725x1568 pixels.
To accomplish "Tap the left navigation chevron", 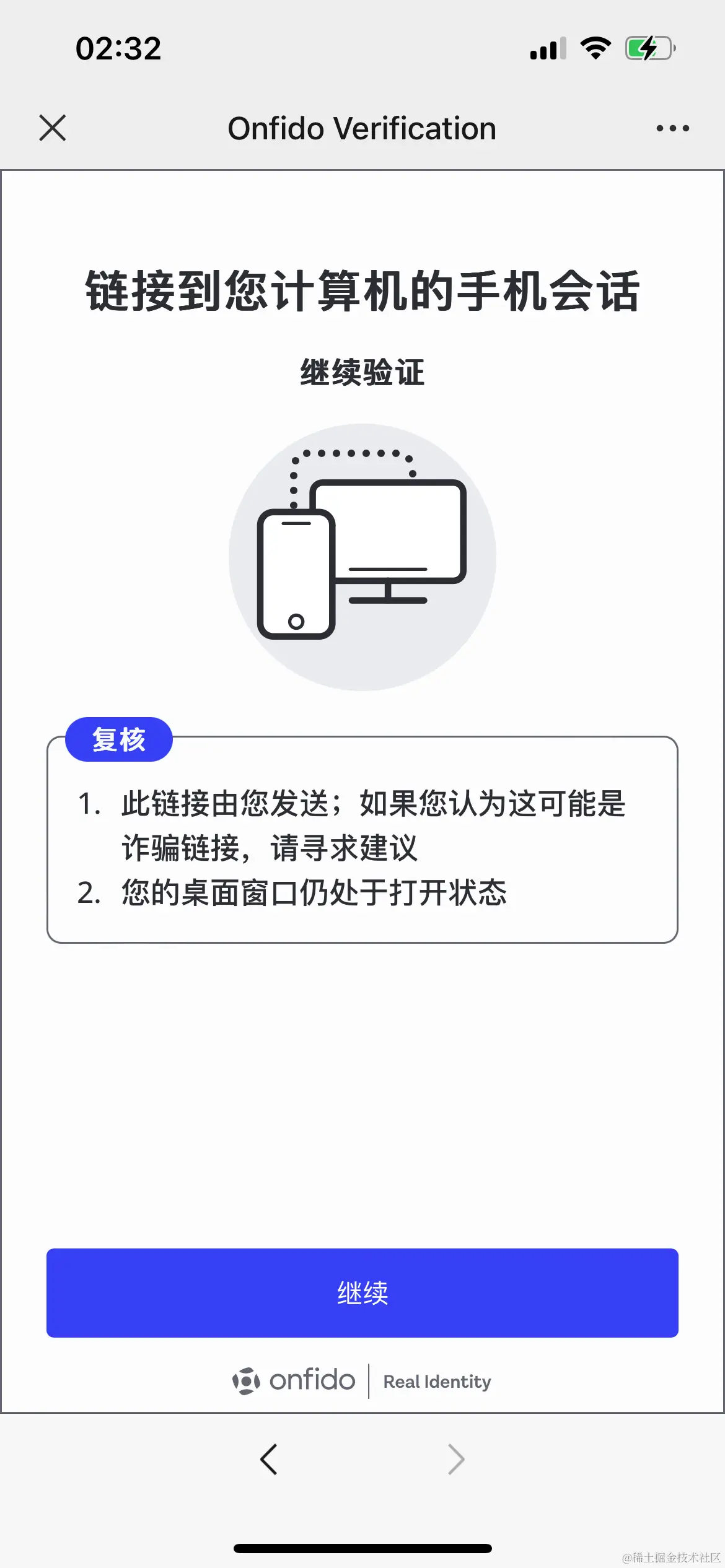I will [x=269, y=1460].
